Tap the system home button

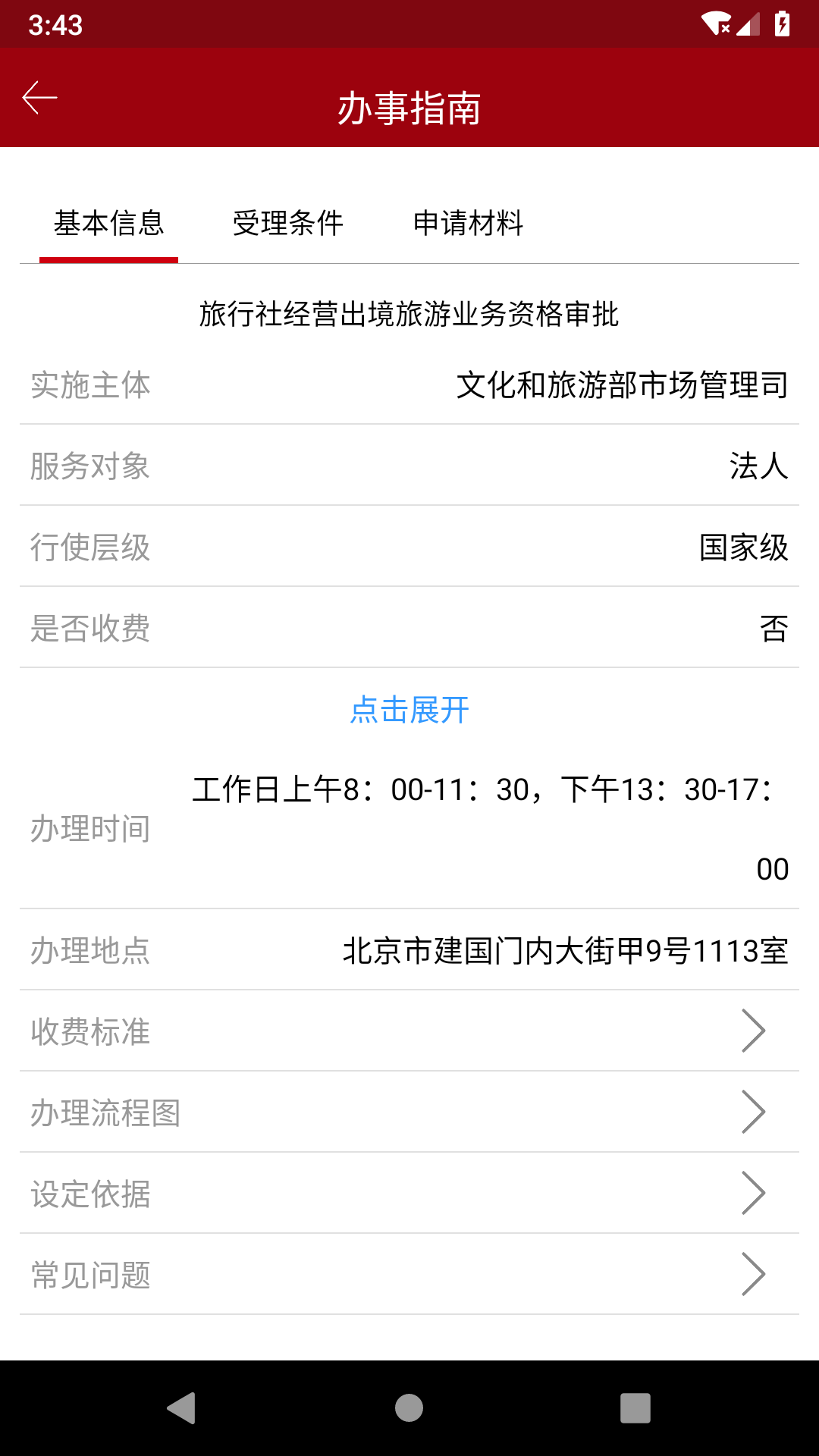tap(409, 1408)
